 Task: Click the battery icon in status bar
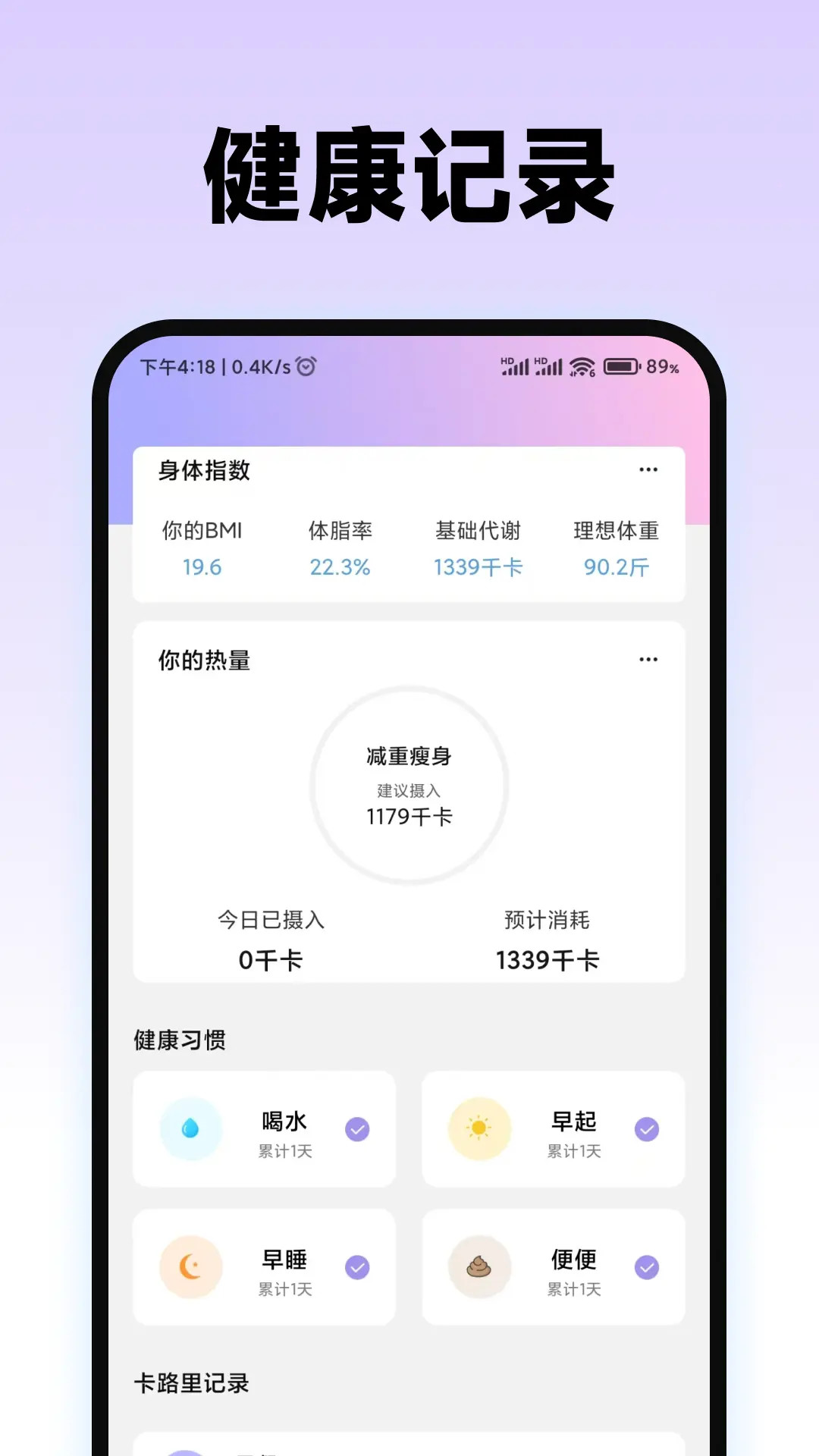[622, 366]
